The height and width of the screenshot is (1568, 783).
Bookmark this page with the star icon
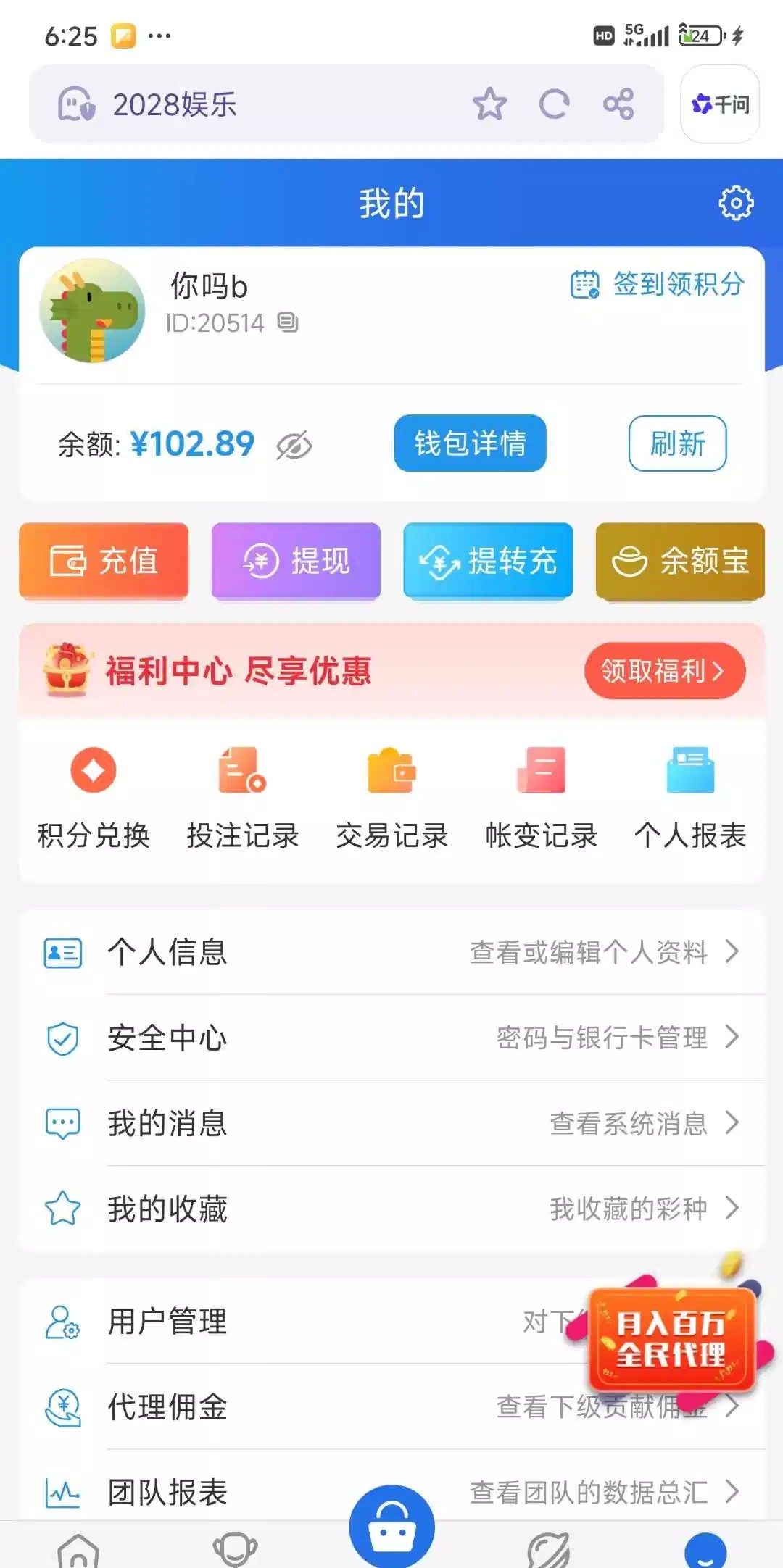click(x=489, y=104)
